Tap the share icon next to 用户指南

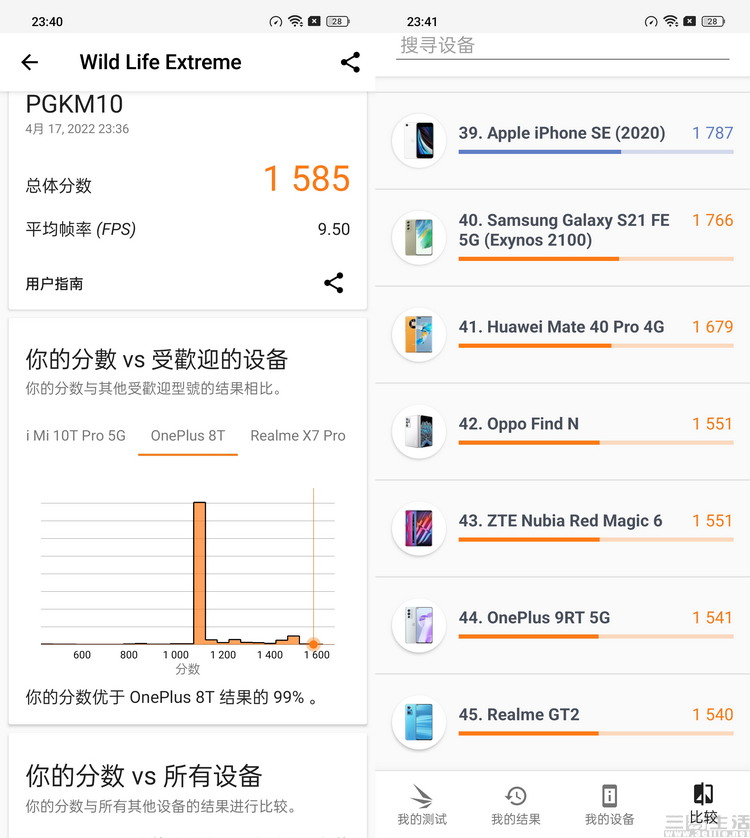click(334, 283)
